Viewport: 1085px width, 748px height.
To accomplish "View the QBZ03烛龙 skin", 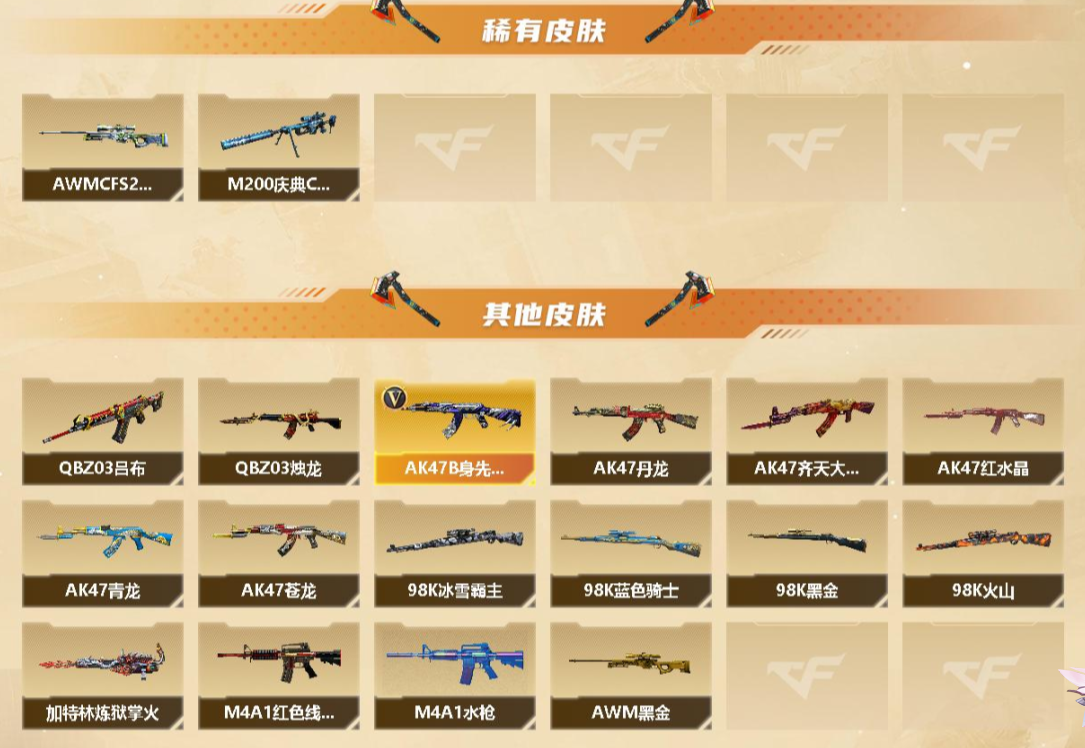I will click(x=279, y=430).
